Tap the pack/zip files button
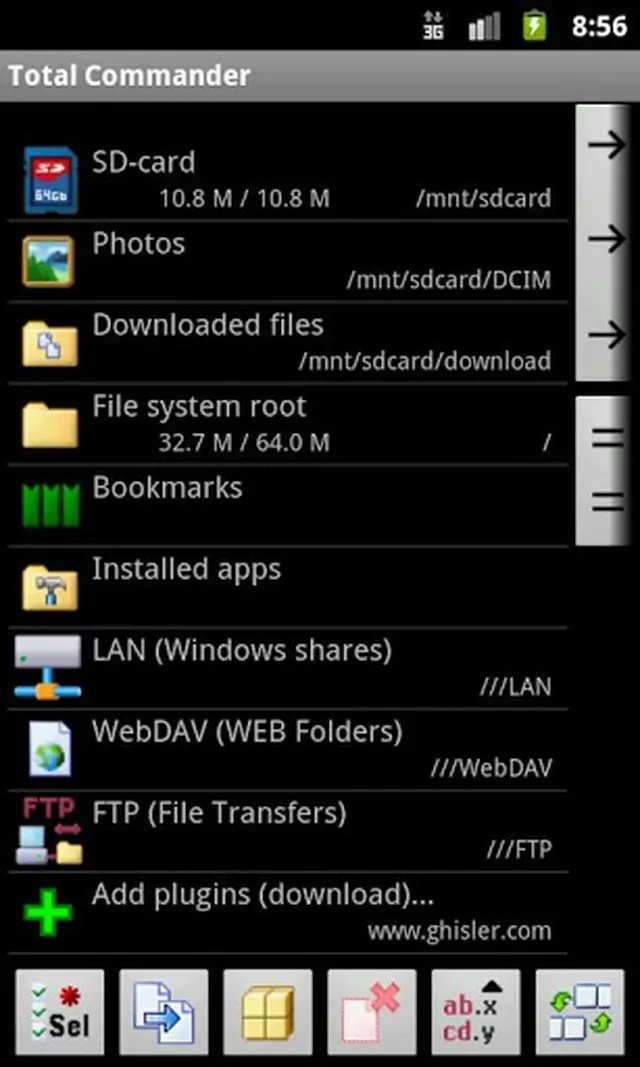The width and height of the screenshot is (640, 1067). [x=267, y=1012]
